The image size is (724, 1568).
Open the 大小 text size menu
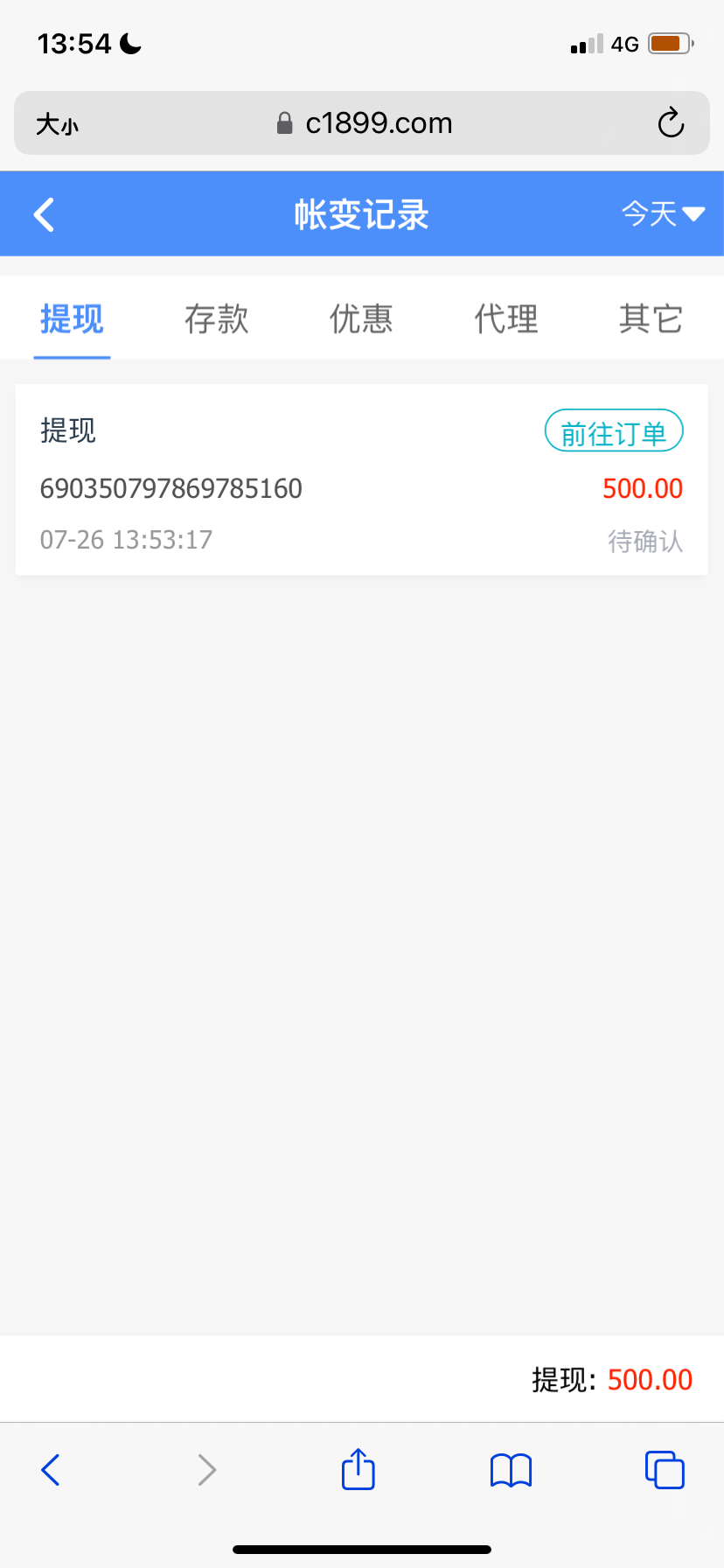pyautogui.click(x=57, y=124)
